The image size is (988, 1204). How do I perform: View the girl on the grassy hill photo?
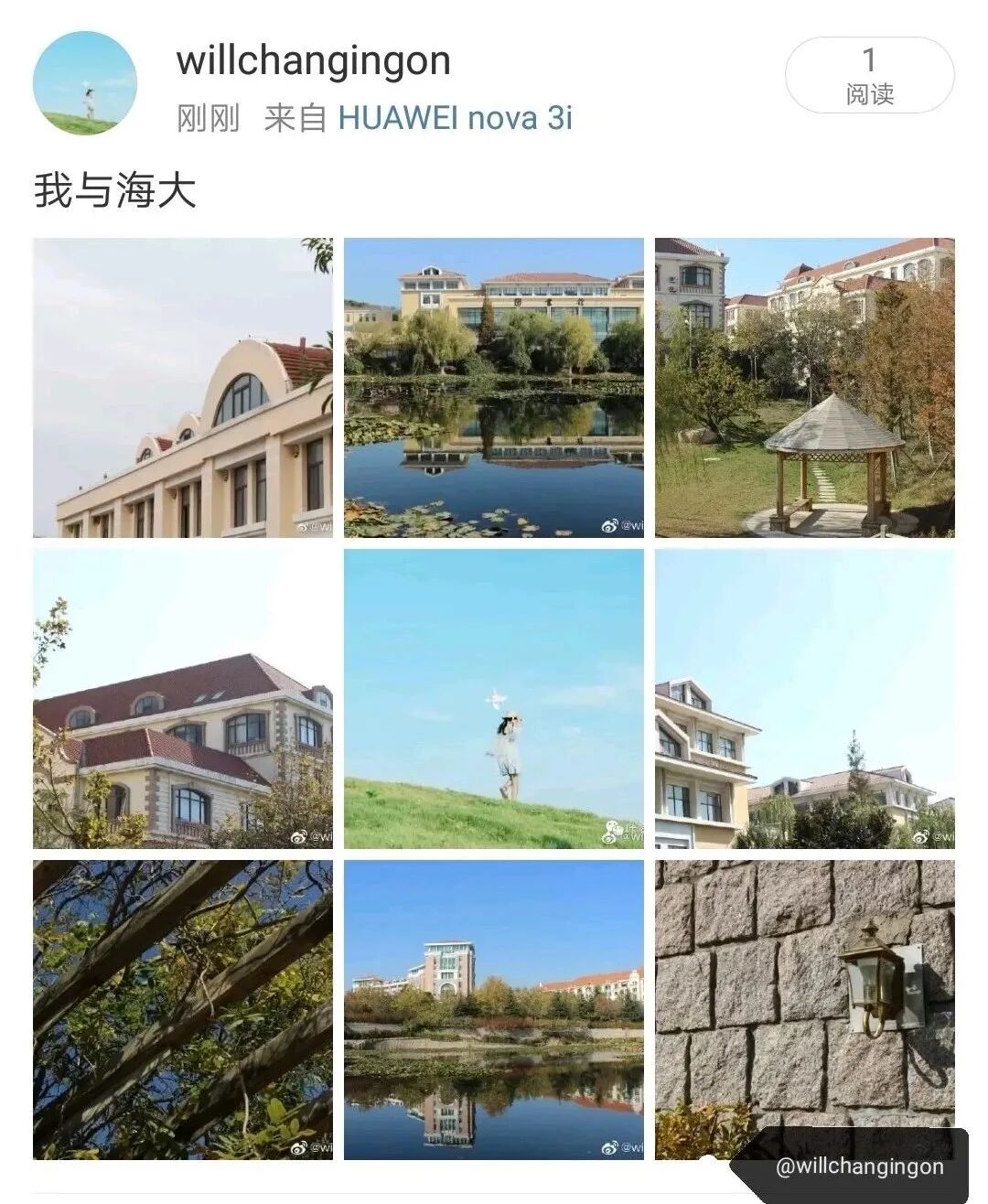(494, 699)
